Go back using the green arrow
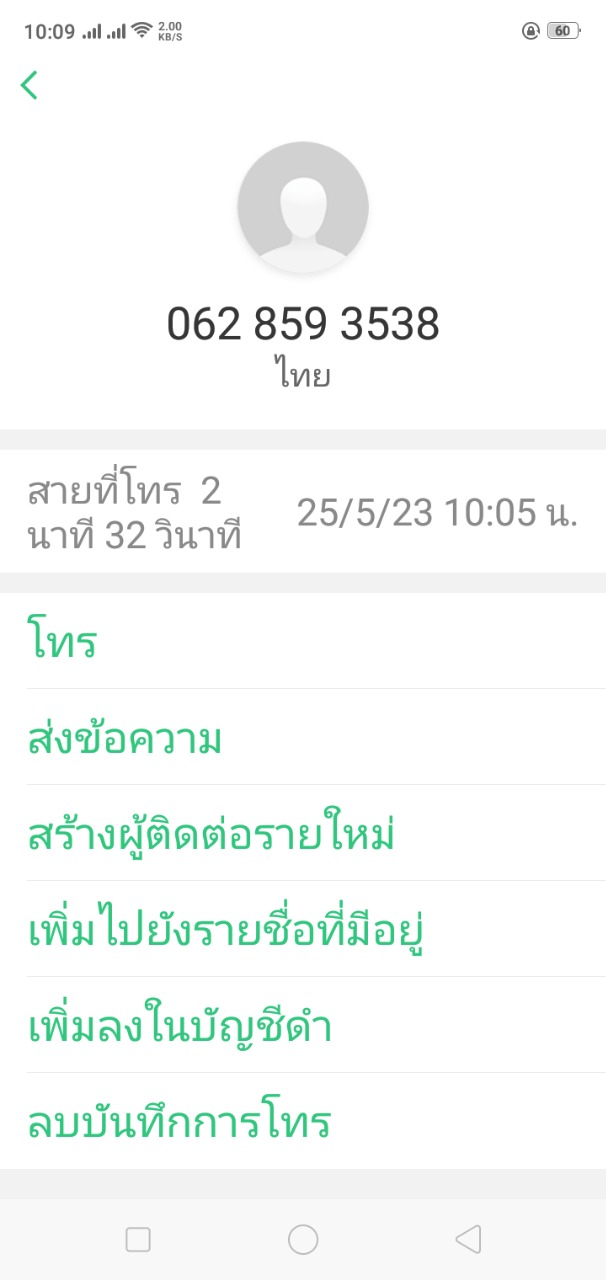The width and height of the screenshot is (606, 1280). point(29,85)
